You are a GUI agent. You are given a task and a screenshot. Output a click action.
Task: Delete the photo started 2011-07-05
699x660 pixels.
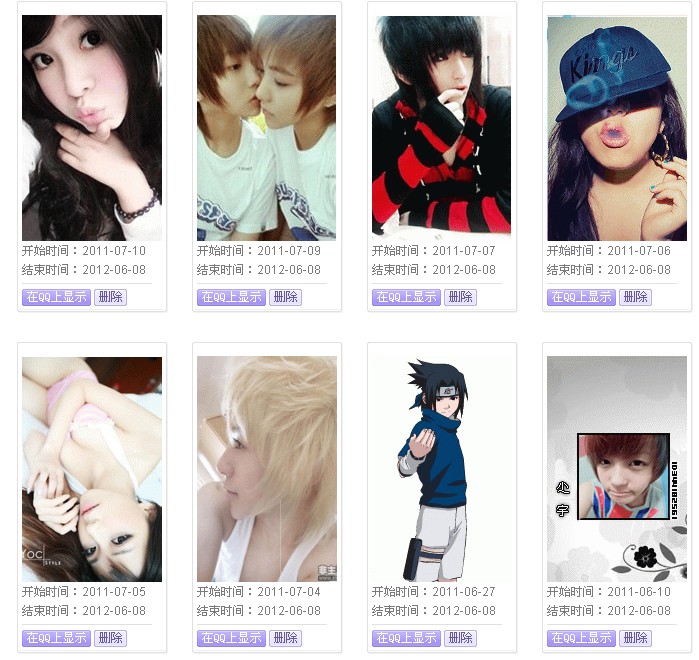[x=110, y=638]
